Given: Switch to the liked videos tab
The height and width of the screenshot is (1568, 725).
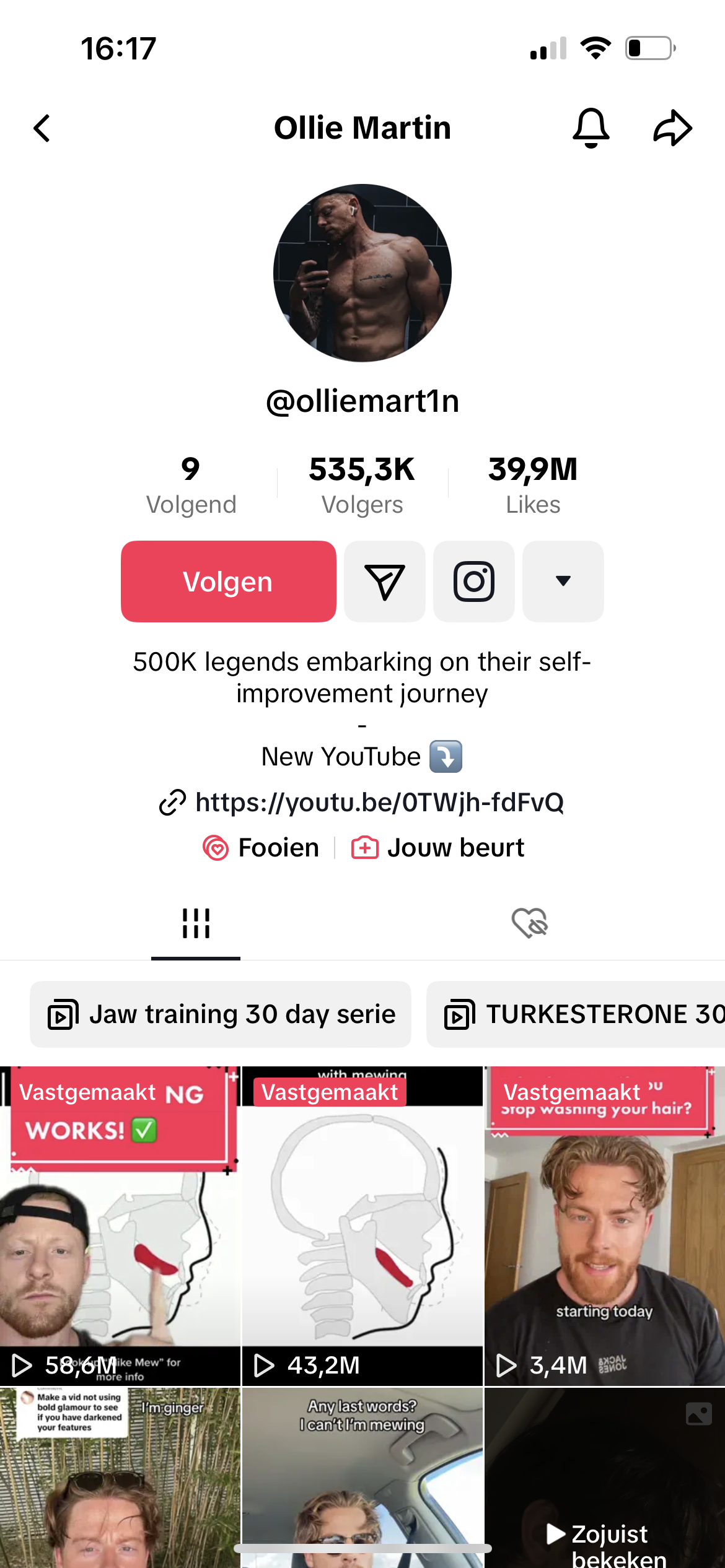Looking at the screenshot, I should tap(530, 923).
